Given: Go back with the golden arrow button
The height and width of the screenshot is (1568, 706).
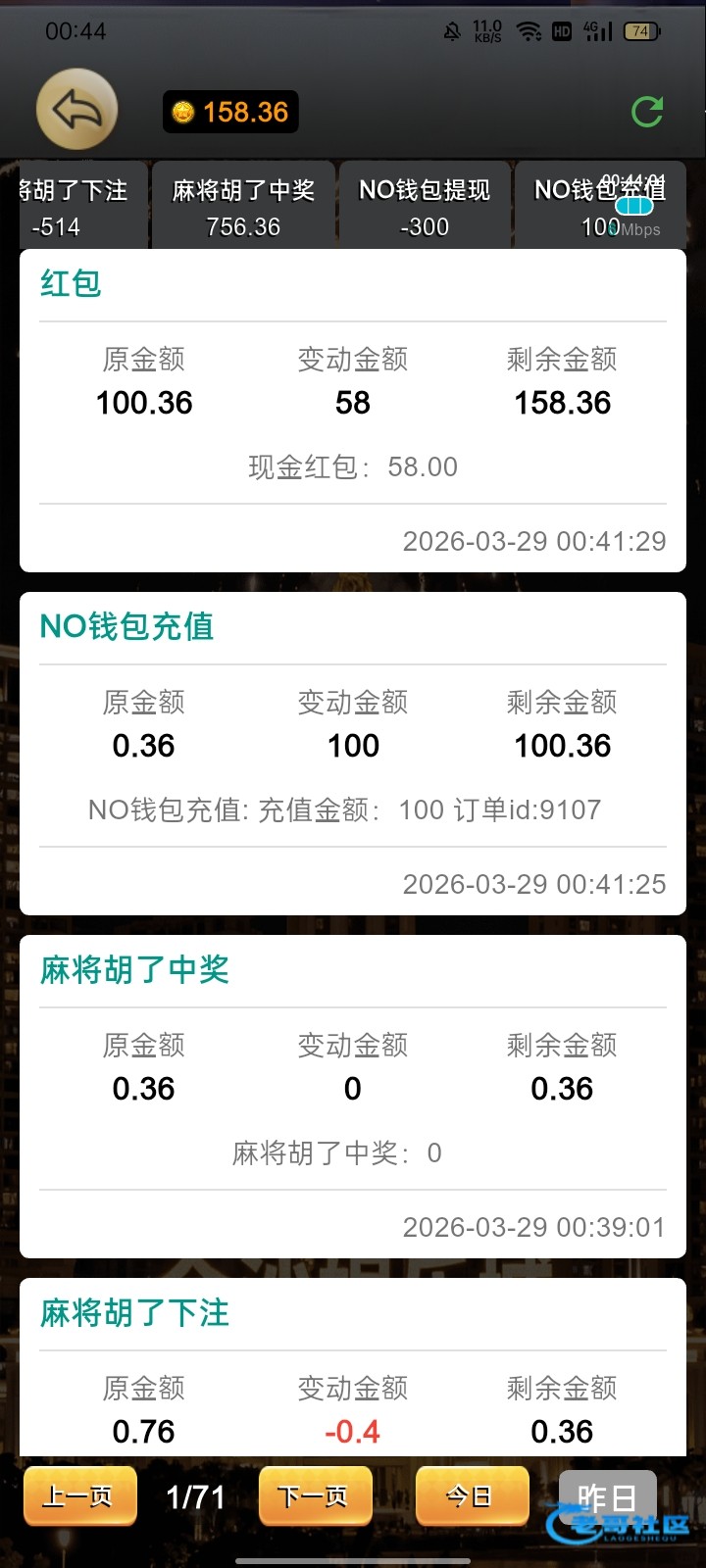Looking at the screenshot, I should [76, 110].
